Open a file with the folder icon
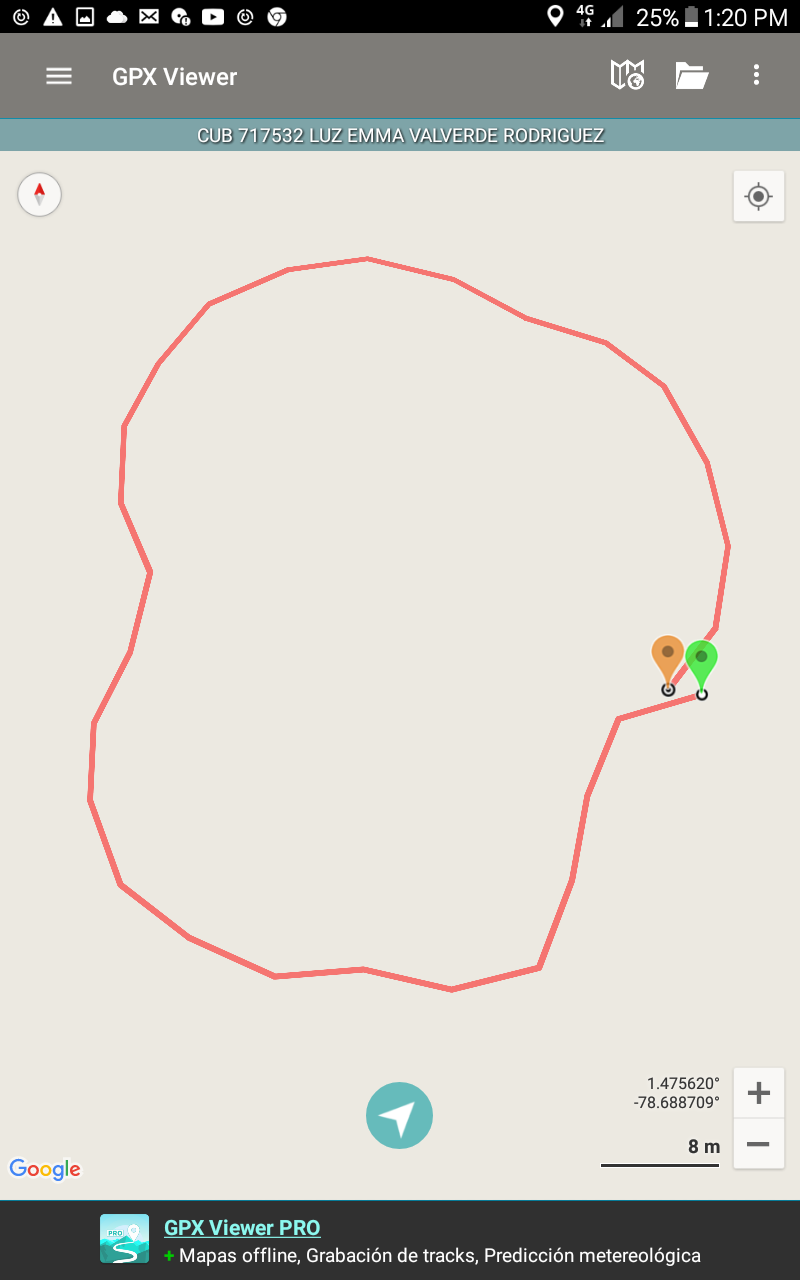The width and height of the screenshot is (800, 1280). (691, 76)
